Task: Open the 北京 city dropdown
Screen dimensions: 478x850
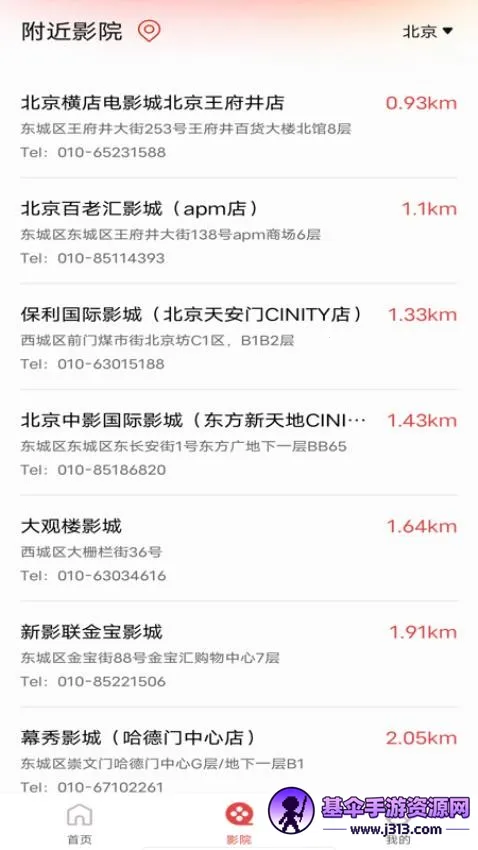Action: [x=427, y=31]
